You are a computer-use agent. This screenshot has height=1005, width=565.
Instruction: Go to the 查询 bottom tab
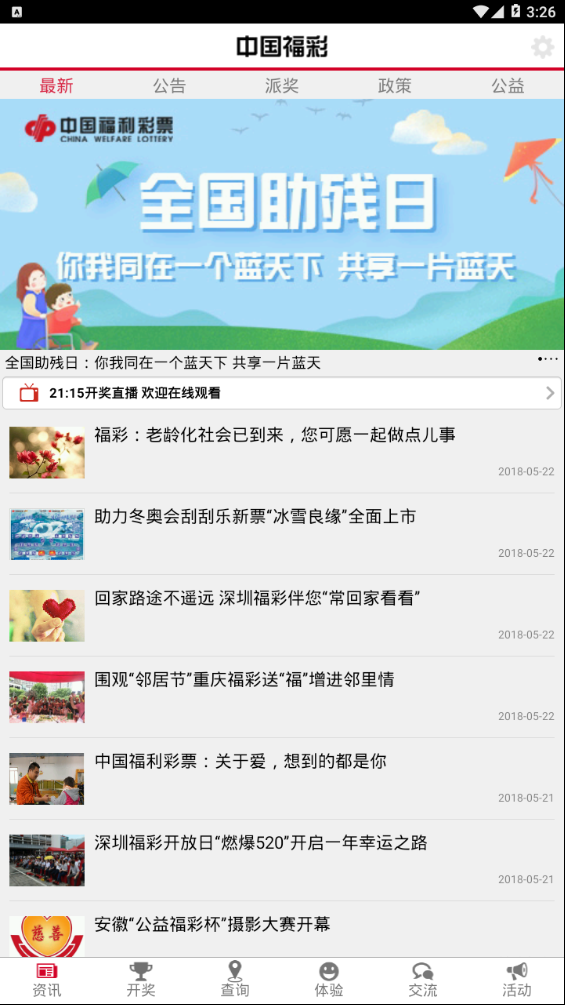pyautogui.click(x=235, y=981)
